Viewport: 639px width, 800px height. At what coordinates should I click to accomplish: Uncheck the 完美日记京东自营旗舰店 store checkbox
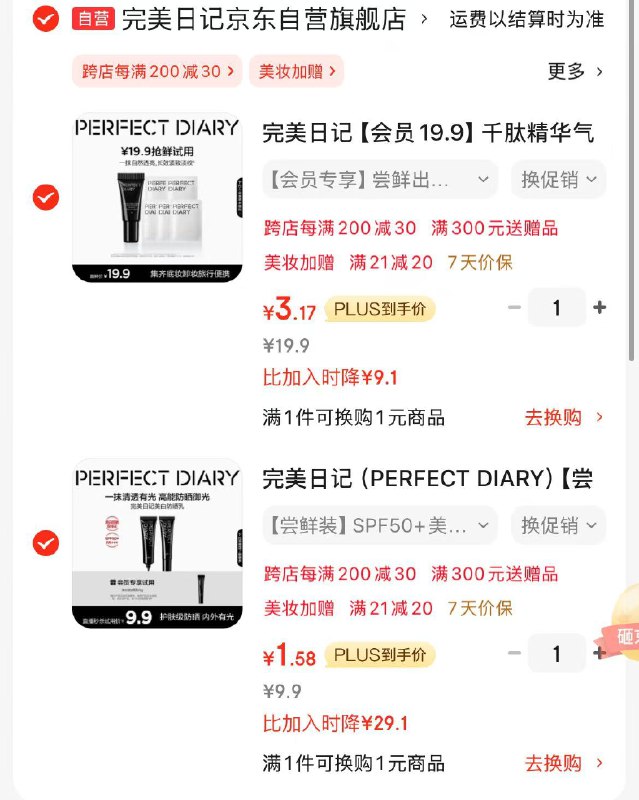pyautogui.click(x=46, y=19)
